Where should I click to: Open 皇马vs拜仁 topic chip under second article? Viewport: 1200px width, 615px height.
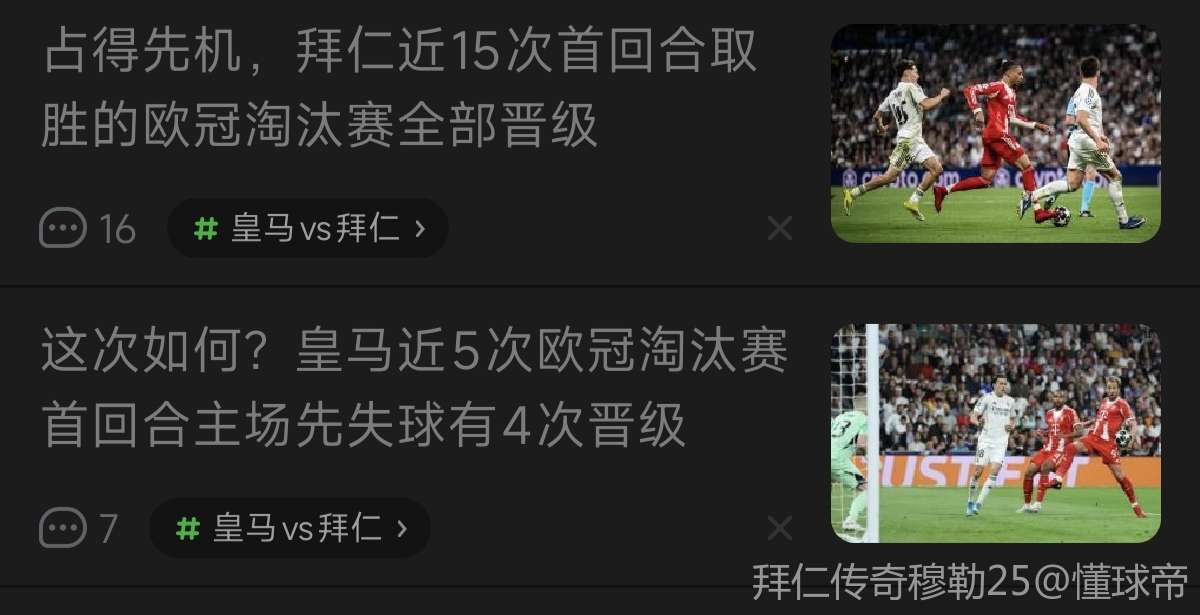[x=290, y=528]
